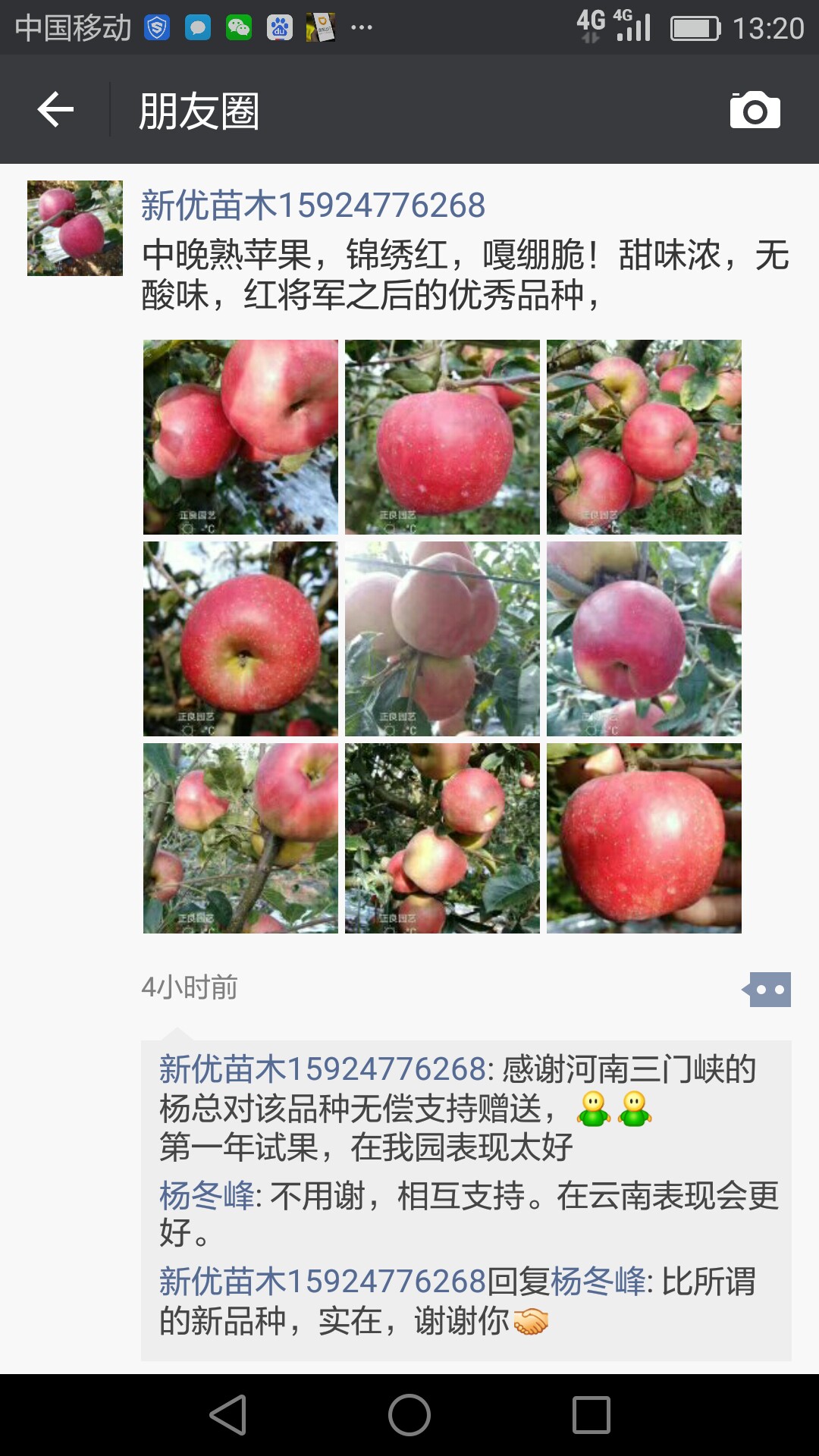View the last photo with hand-held apple
819x1456 pixels.
pyautogui.click(x=644, y=838)
